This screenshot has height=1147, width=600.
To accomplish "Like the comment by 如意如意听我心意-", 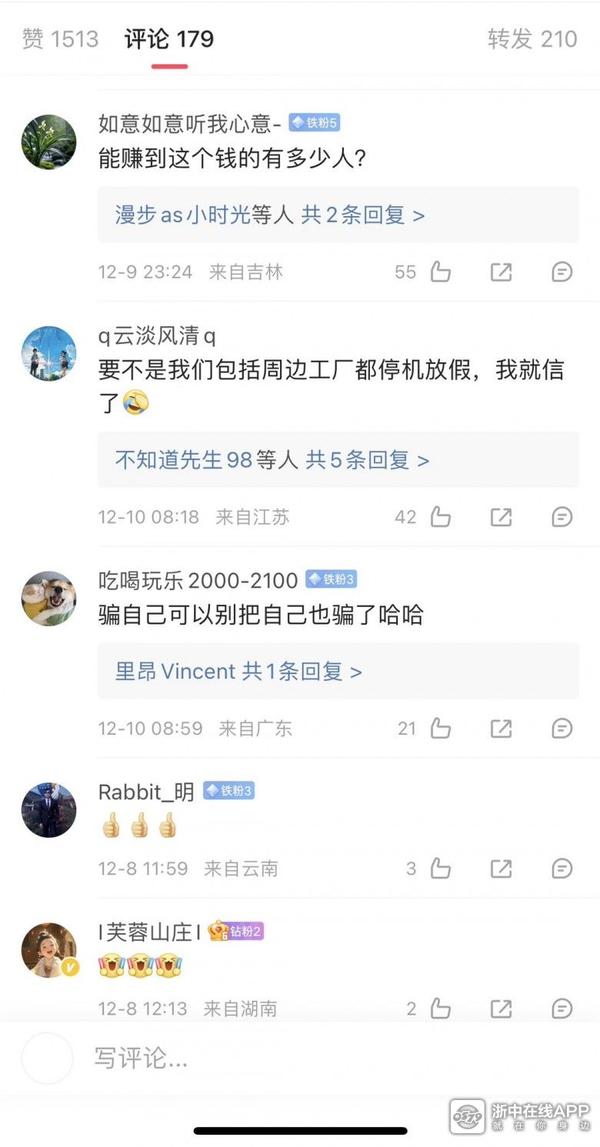I will pyautogui.click(x=440, y=272).
